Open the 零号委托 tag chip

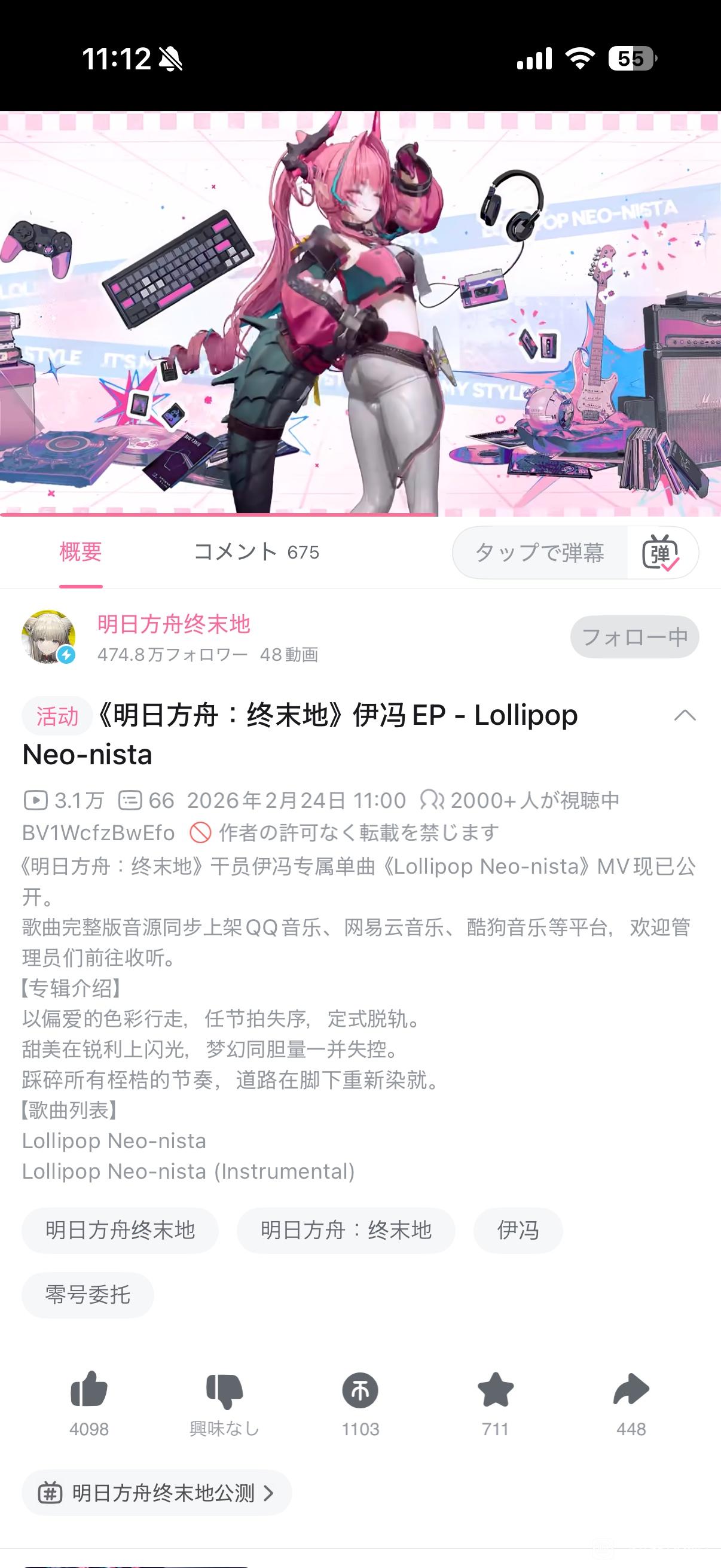[x=88, y=1295]
